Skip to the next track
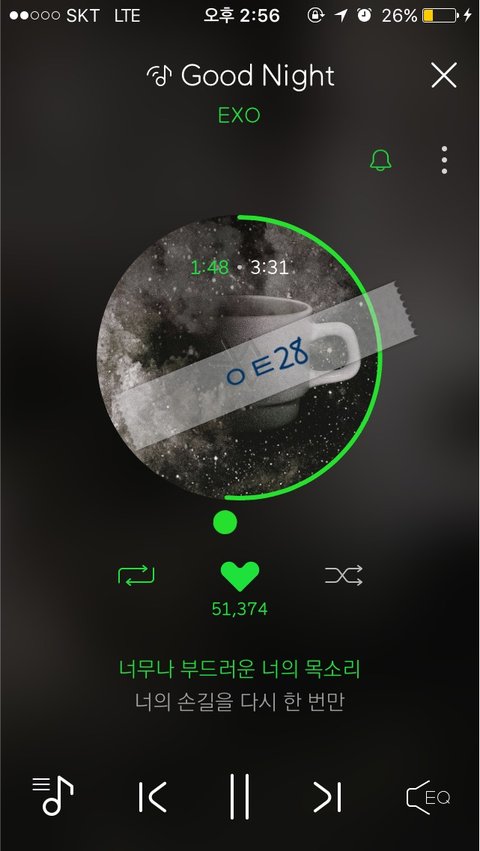The image size is (480, 851). pos(327,797)
